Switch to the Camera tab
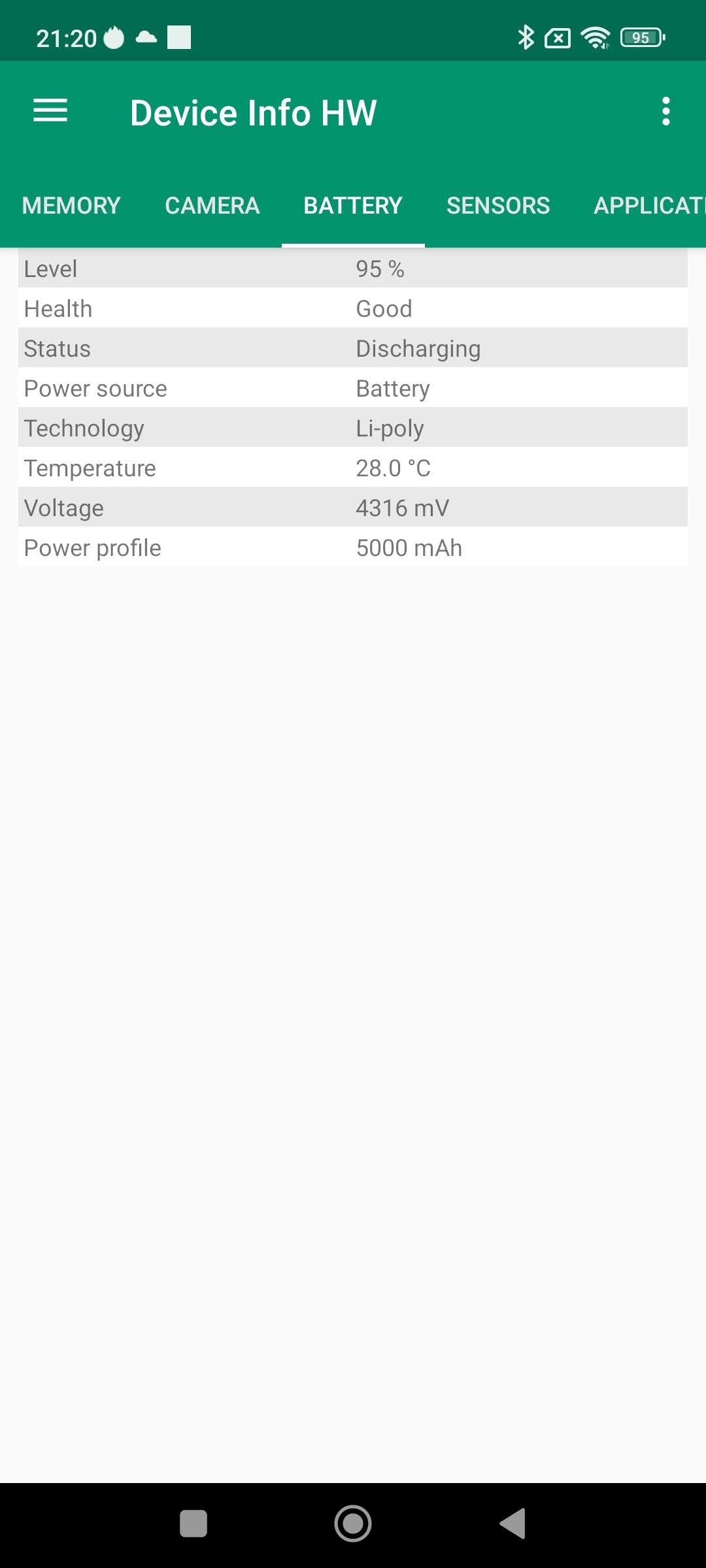Image resolution: width=706 pixels, height=1568 pixels. point(212,206)
